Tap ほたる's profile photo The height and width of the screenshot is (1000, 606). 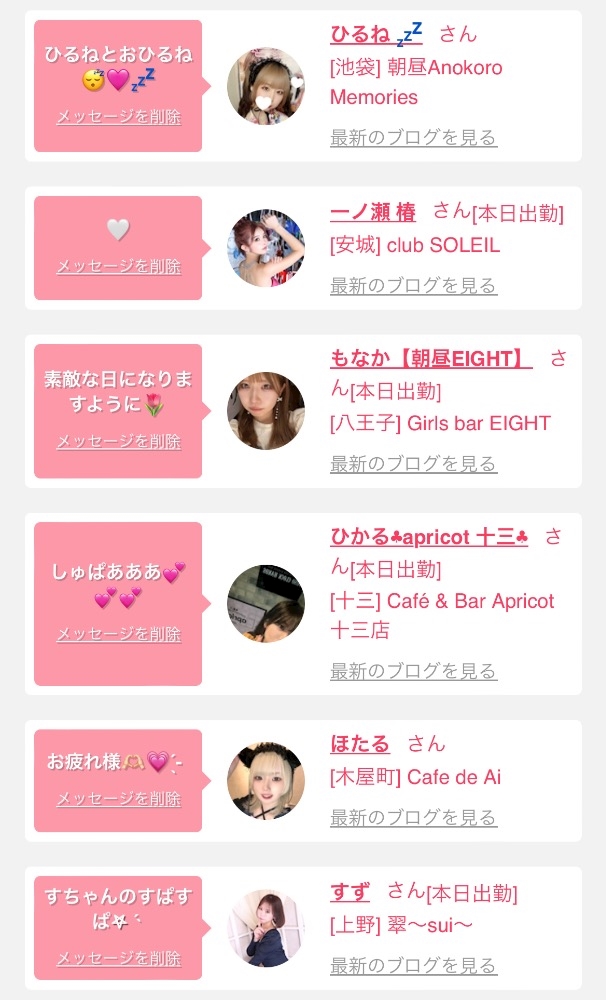coord(266,780)
